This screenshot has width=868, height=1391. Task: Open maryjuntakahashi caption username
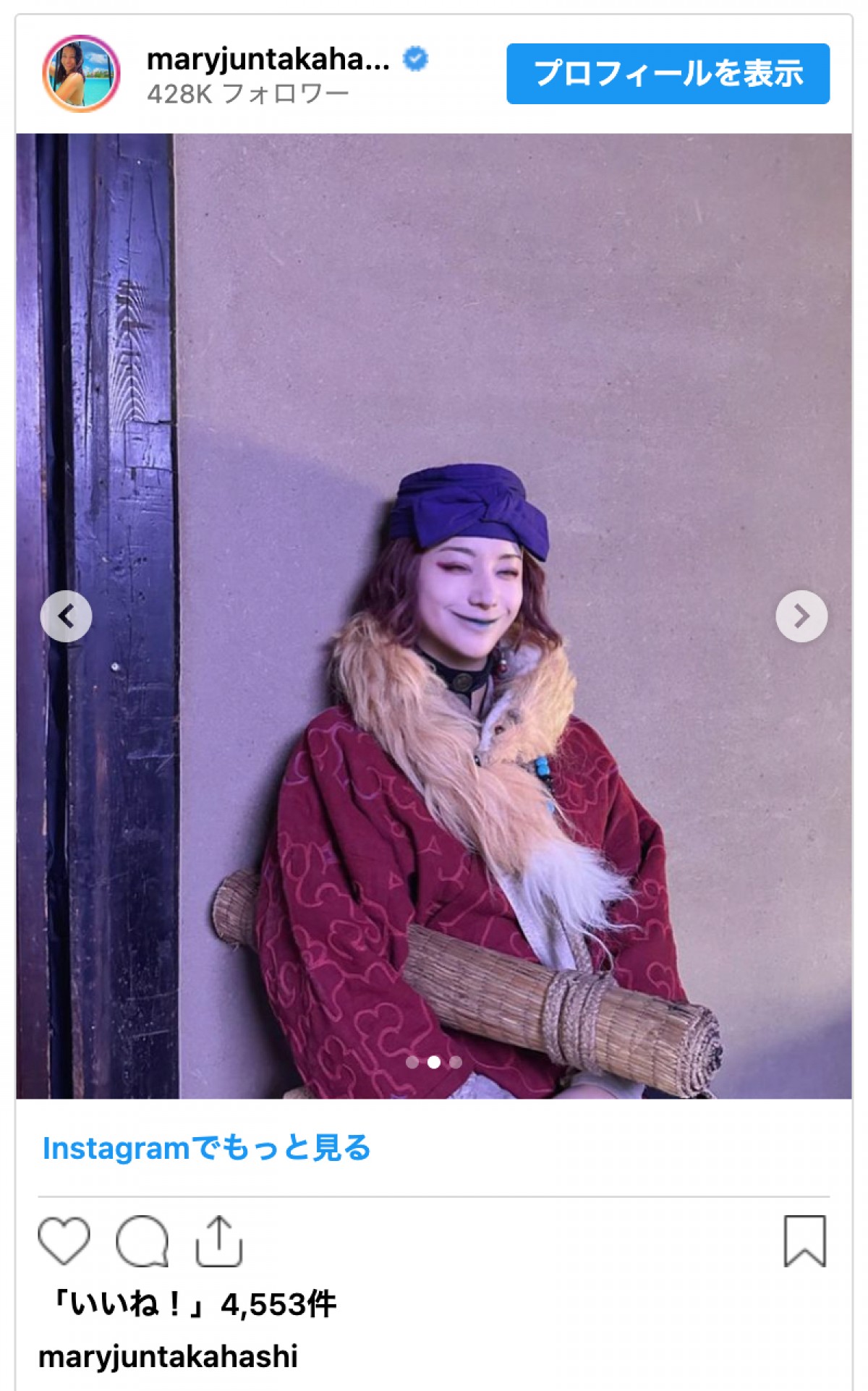click(168, 1356)
